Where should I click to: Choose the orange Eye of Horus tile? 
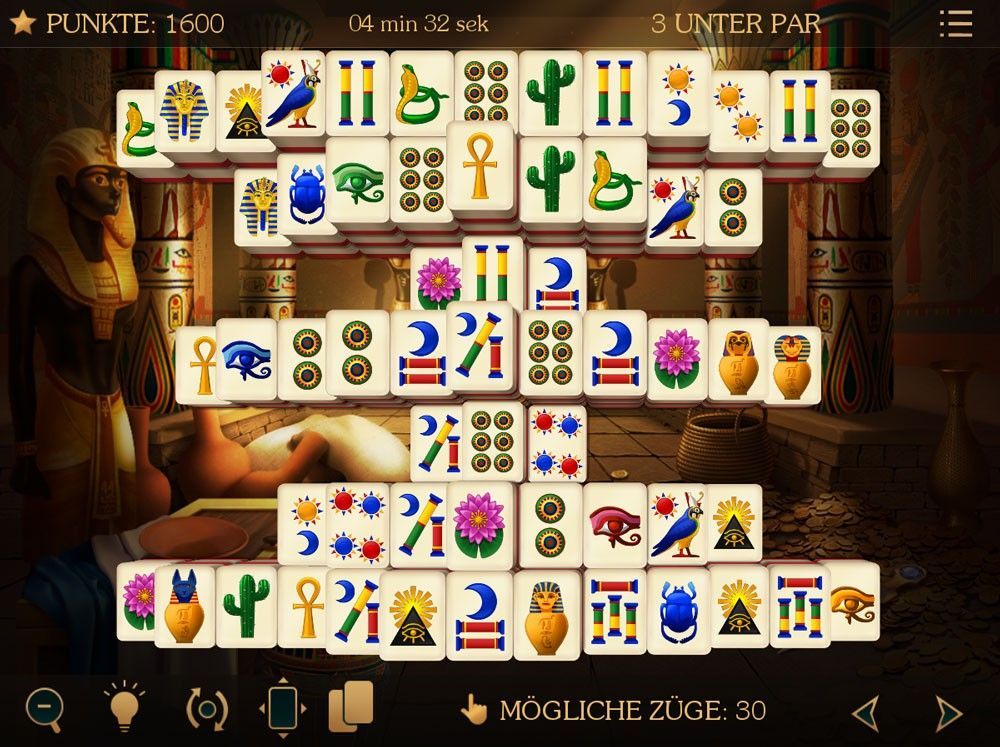click(x=853, y=603)
